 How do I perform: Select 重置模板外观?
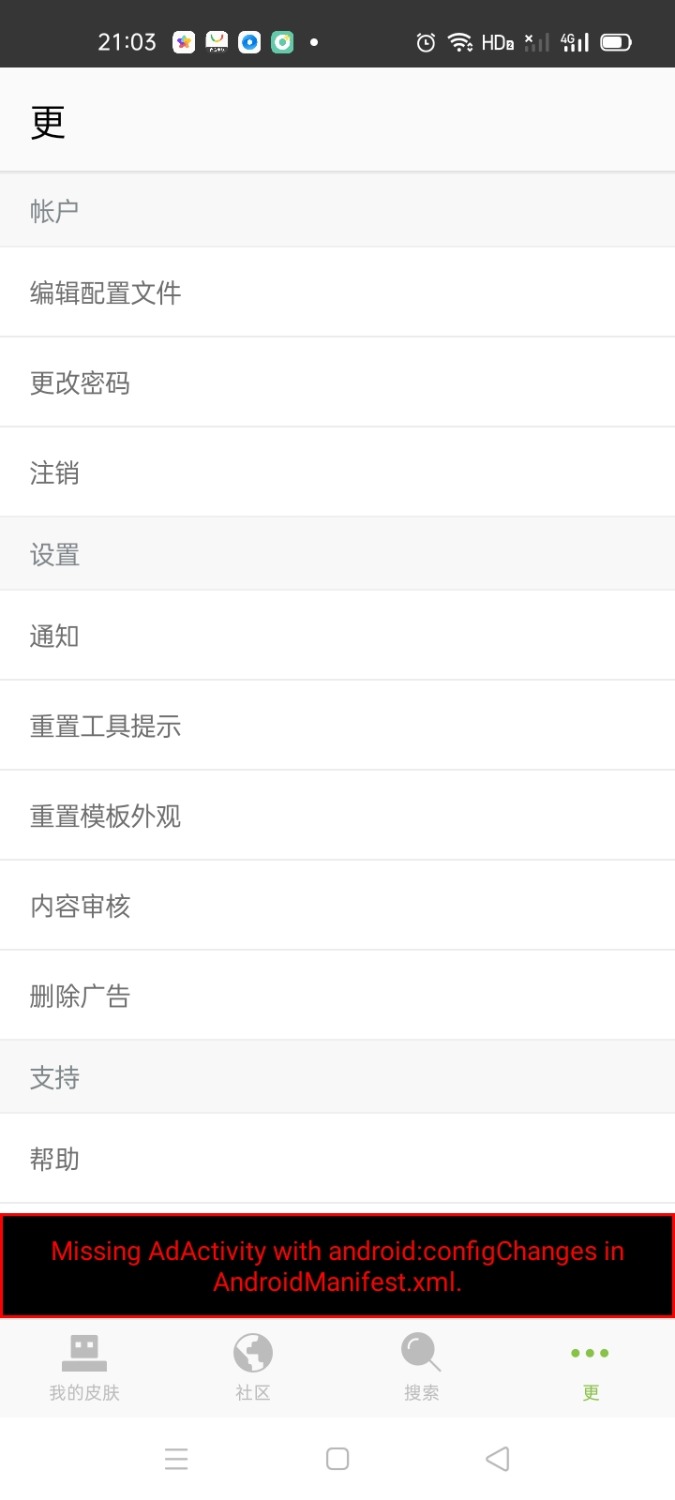click(x=337, y=815)
